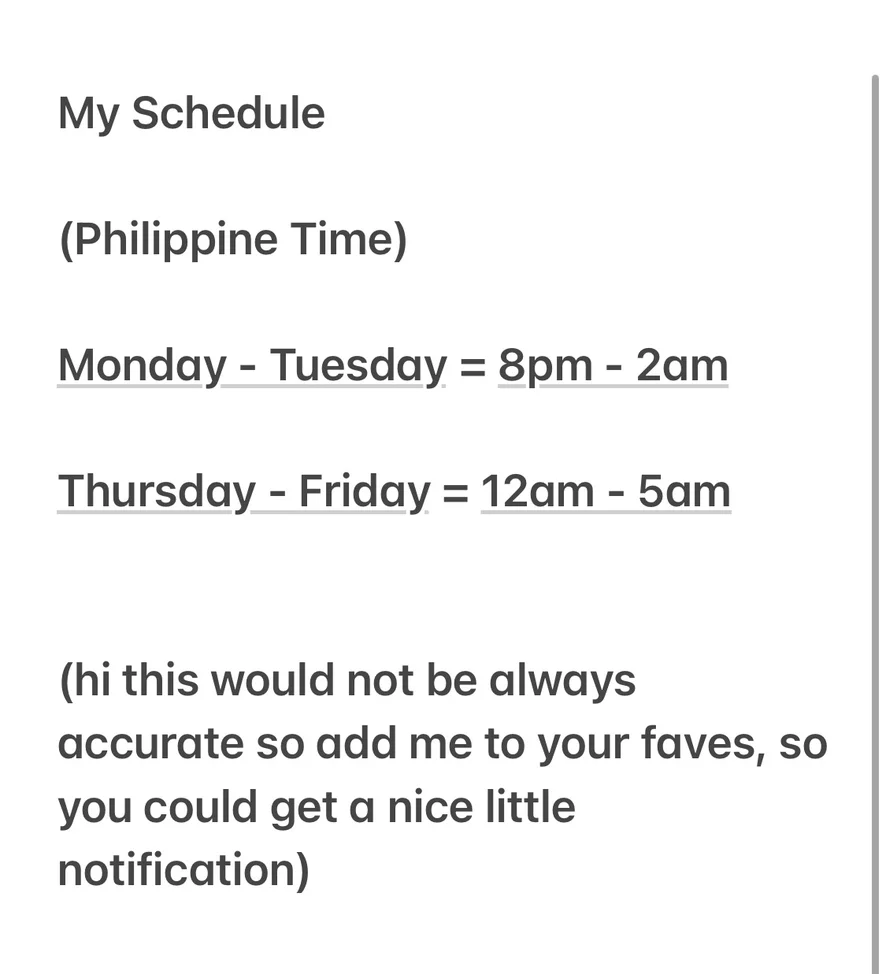The height and width of the screenshot is (974, 886).
Task: Open the 12am - 5am time link
Action: [x=605, y=492]
